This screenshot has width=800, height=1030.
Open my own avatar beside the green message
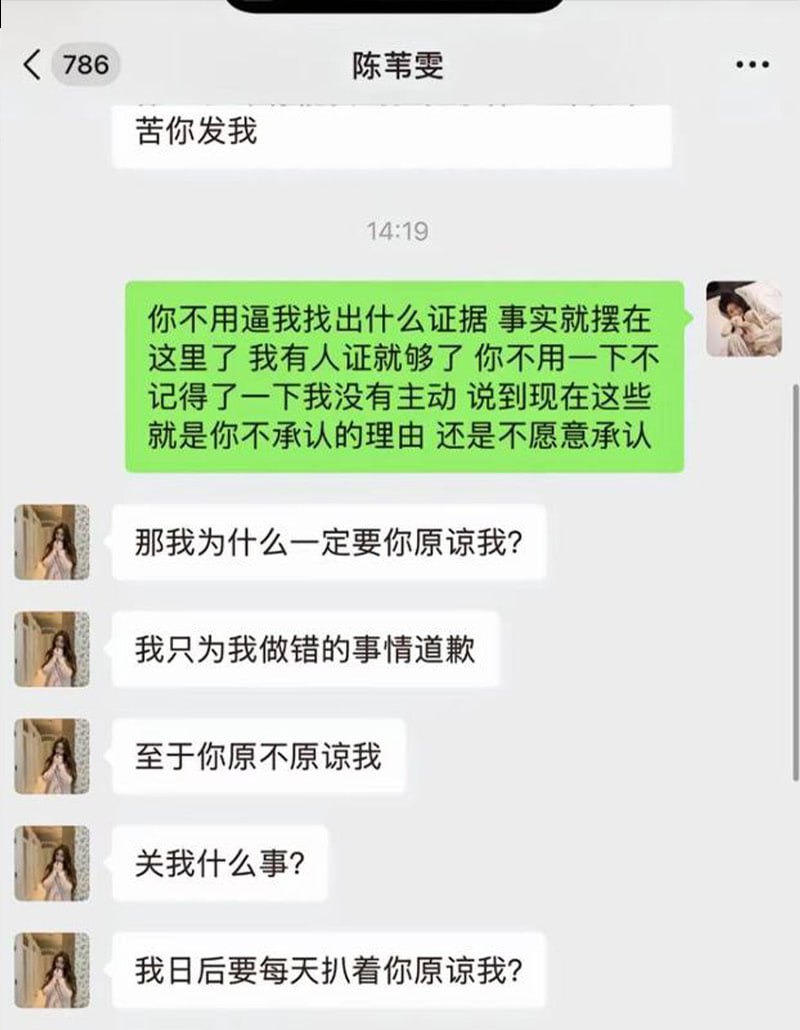tap(744, 319)
